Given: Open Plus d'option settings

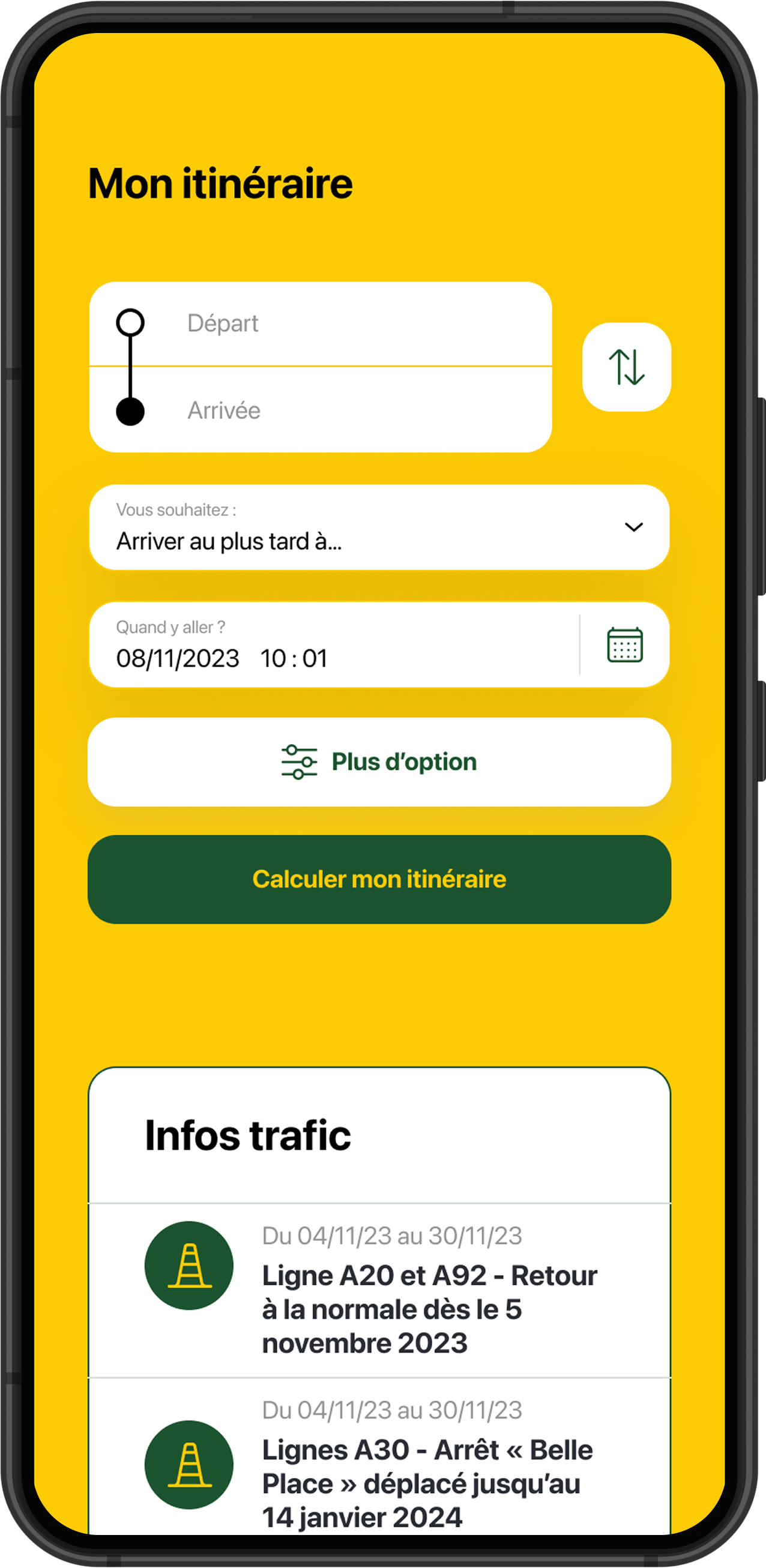Looking at the screenshot, I should tap(379, 762).
